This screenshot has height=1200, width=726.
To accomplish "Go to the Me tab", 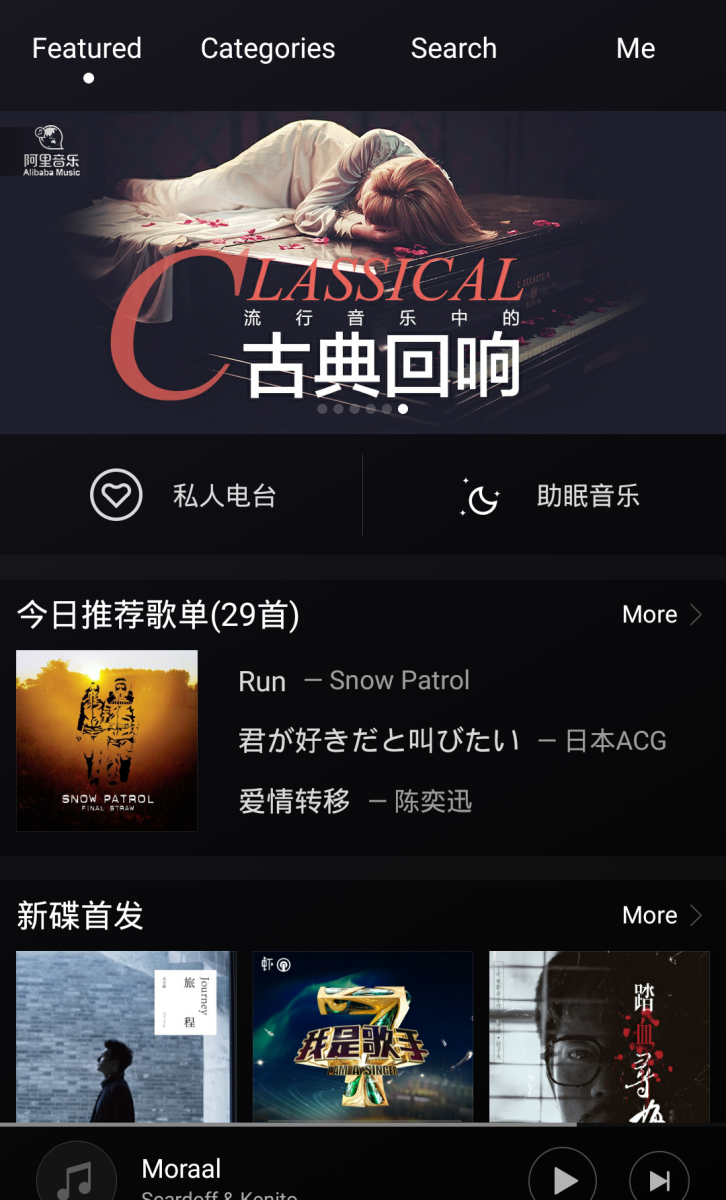I will pos(635,48).
